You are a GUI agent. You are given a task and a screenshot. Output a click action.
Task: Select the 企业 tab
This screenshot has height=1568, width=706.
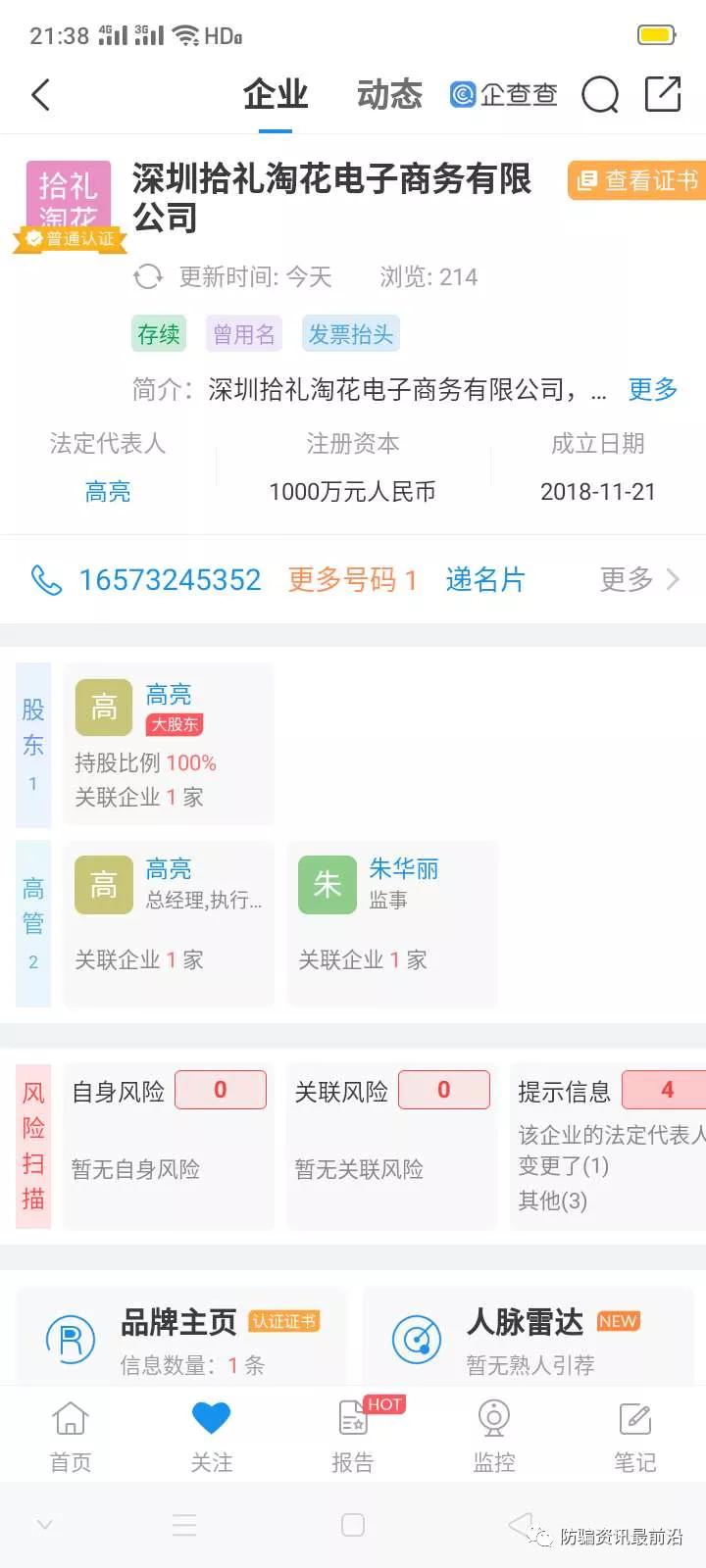pyautogui.click(x=275, y=95)
